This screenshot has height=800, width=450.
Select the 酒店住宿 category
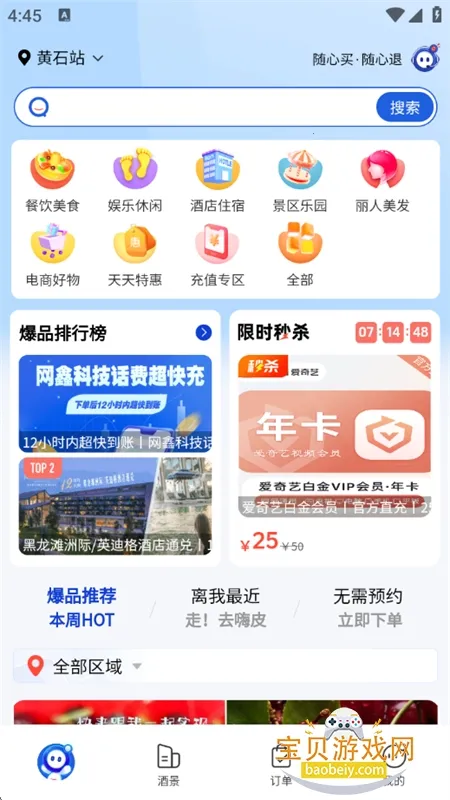pyautogui.click(x=217, y=181)
